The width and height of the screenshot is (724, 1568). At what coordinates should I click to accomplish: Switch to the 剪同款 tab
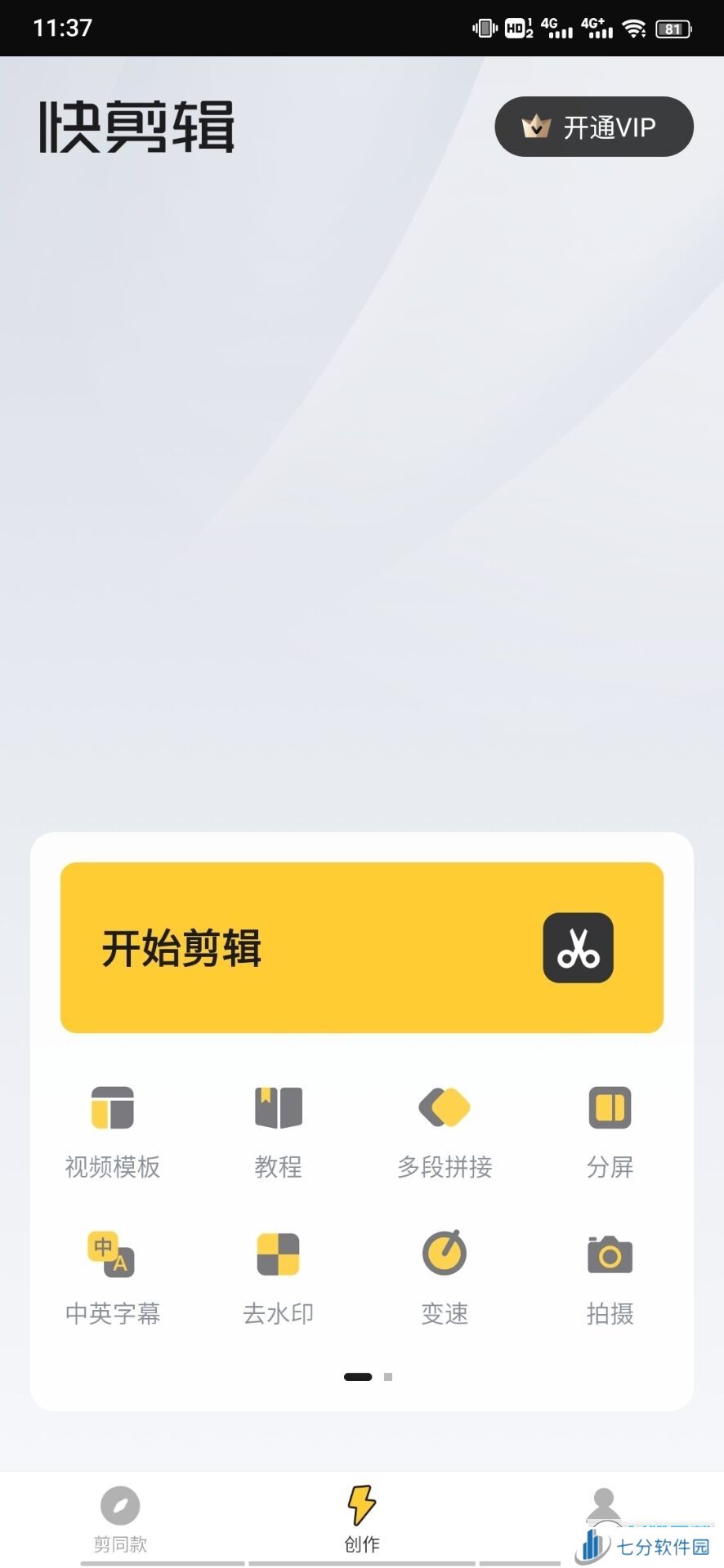coord(120,1520)
